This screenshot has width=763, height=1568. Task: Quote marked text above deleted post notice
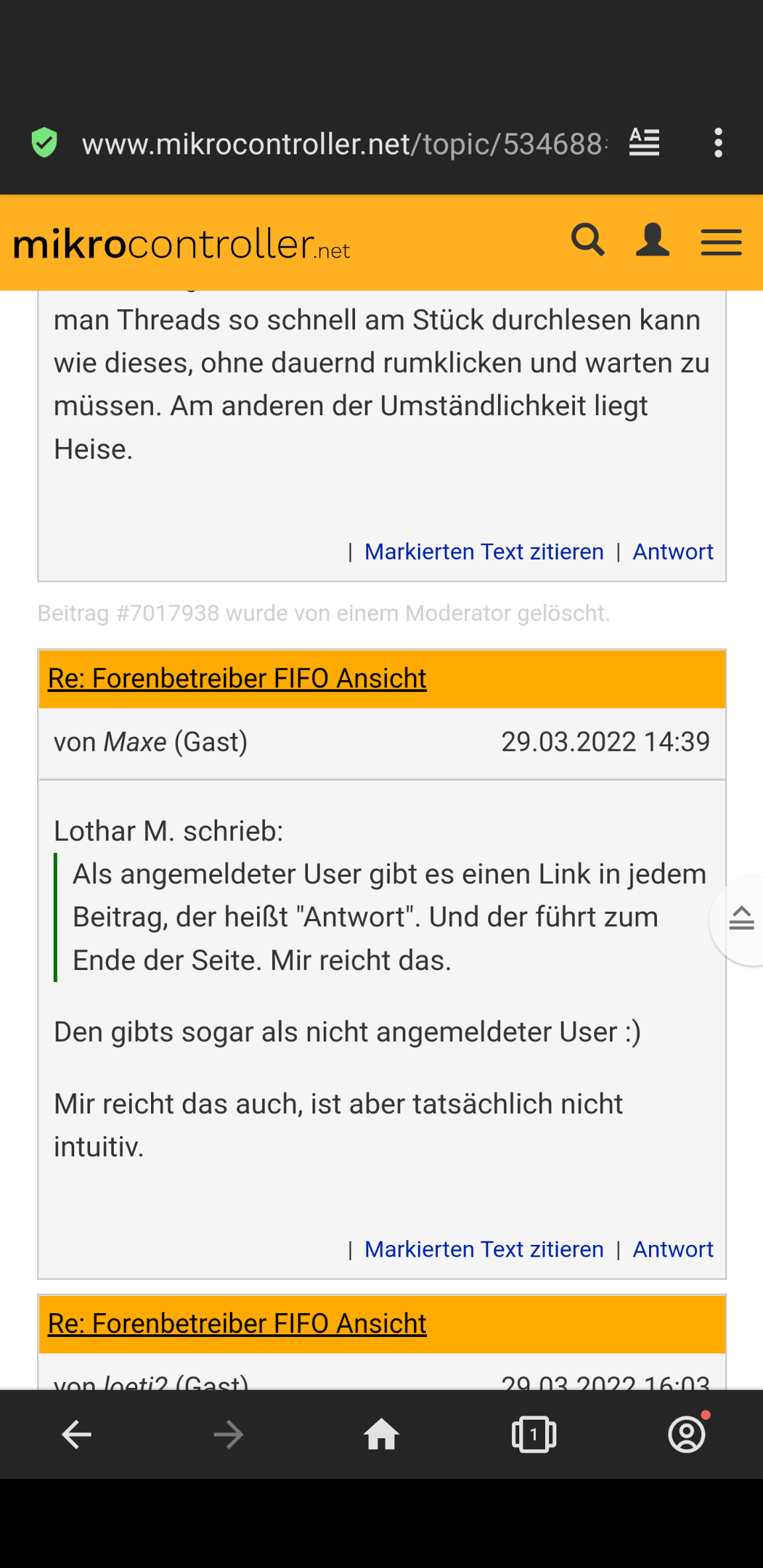pos(484,552)
